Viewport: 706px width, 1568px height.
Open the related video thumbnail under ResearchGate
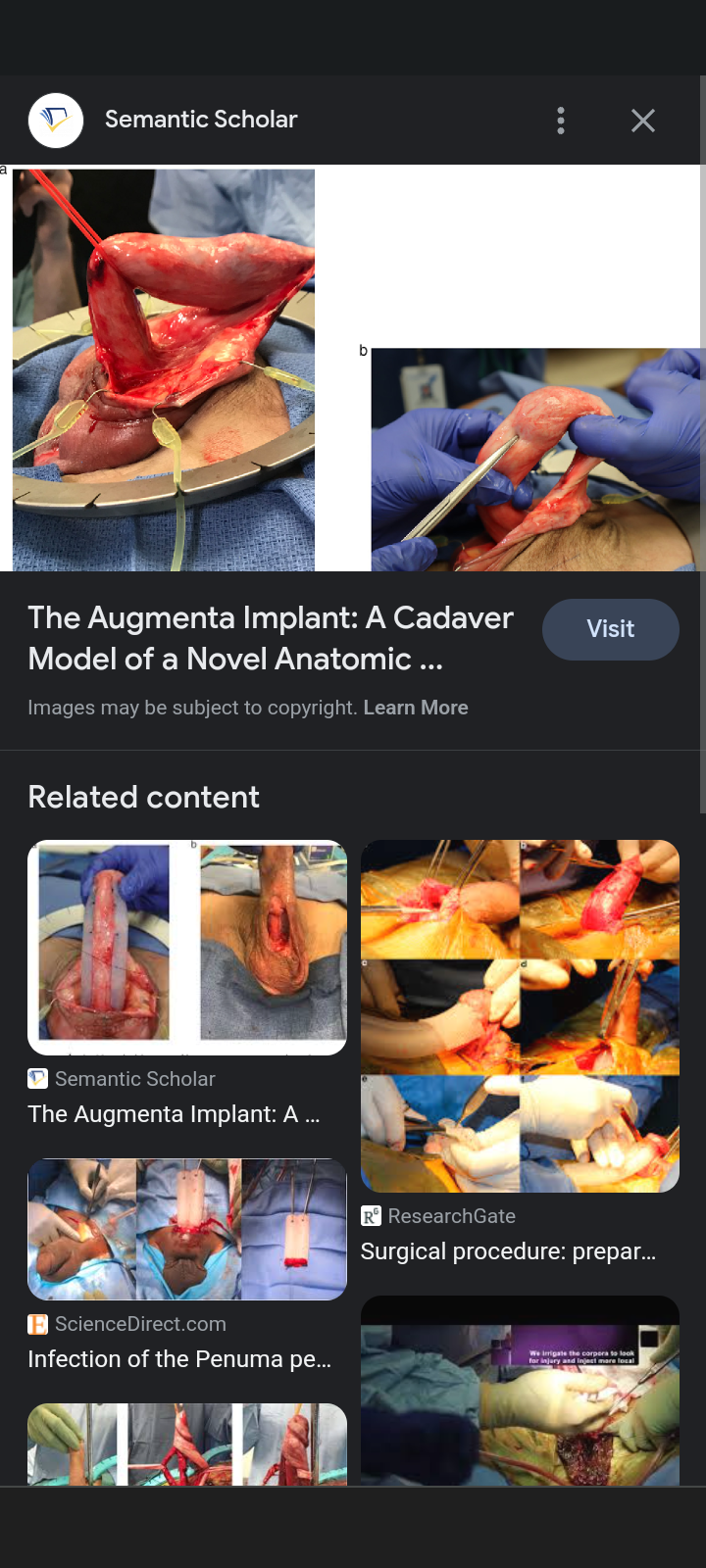point(520,1392)
